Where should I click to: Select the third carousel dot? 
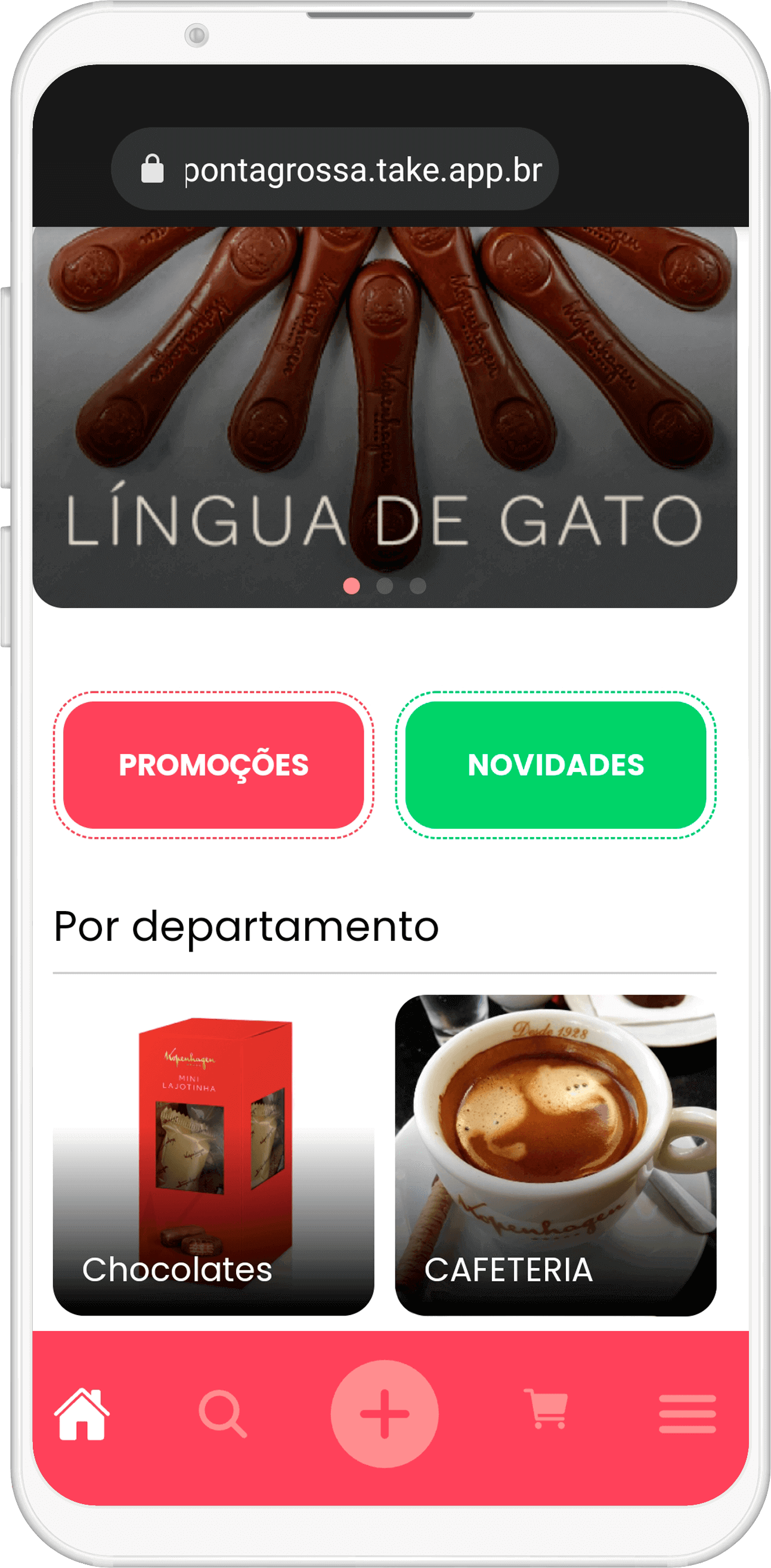click(417, 586)
